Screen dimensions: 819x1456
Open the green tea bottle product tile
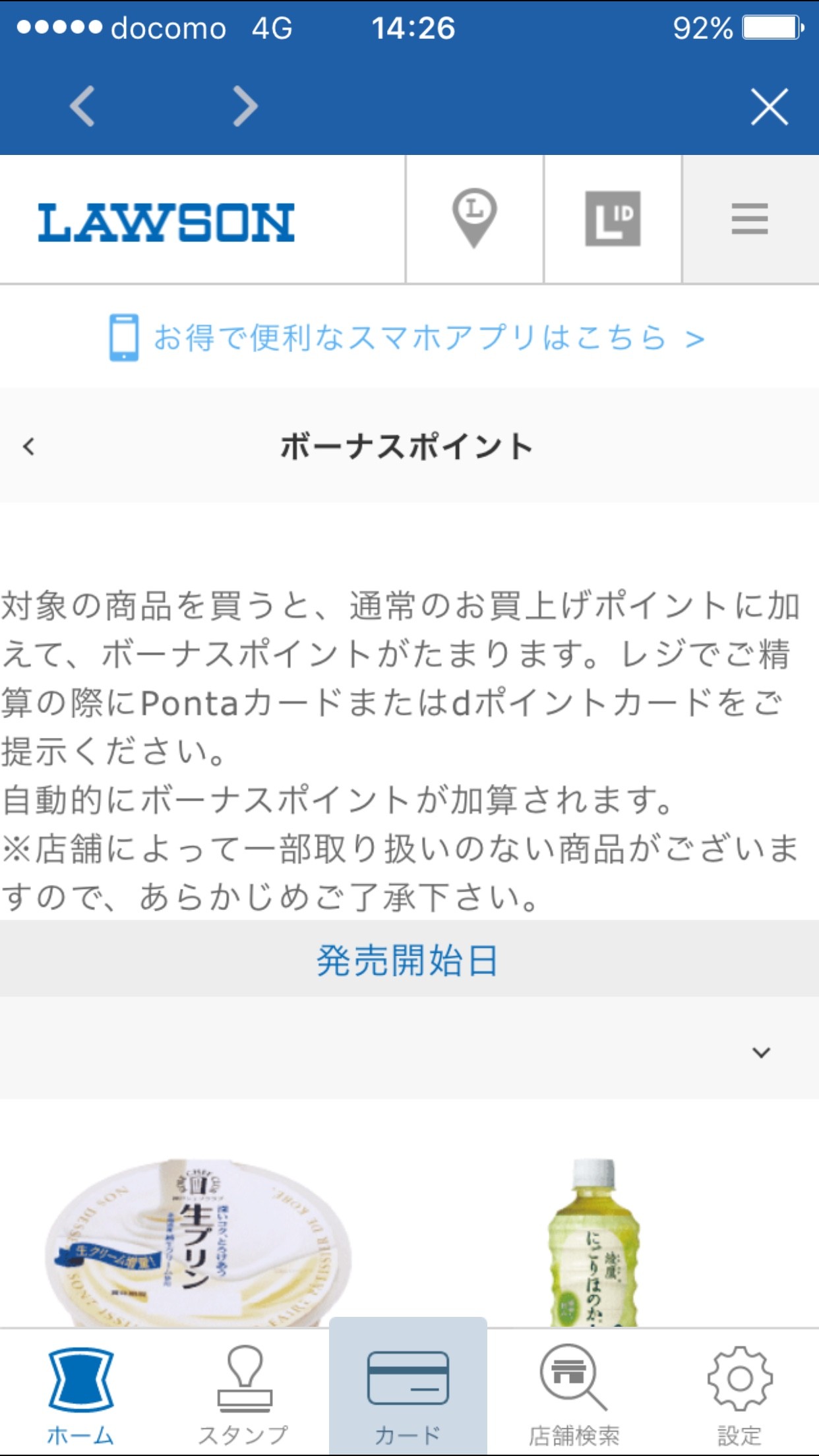pos(593,1243)
